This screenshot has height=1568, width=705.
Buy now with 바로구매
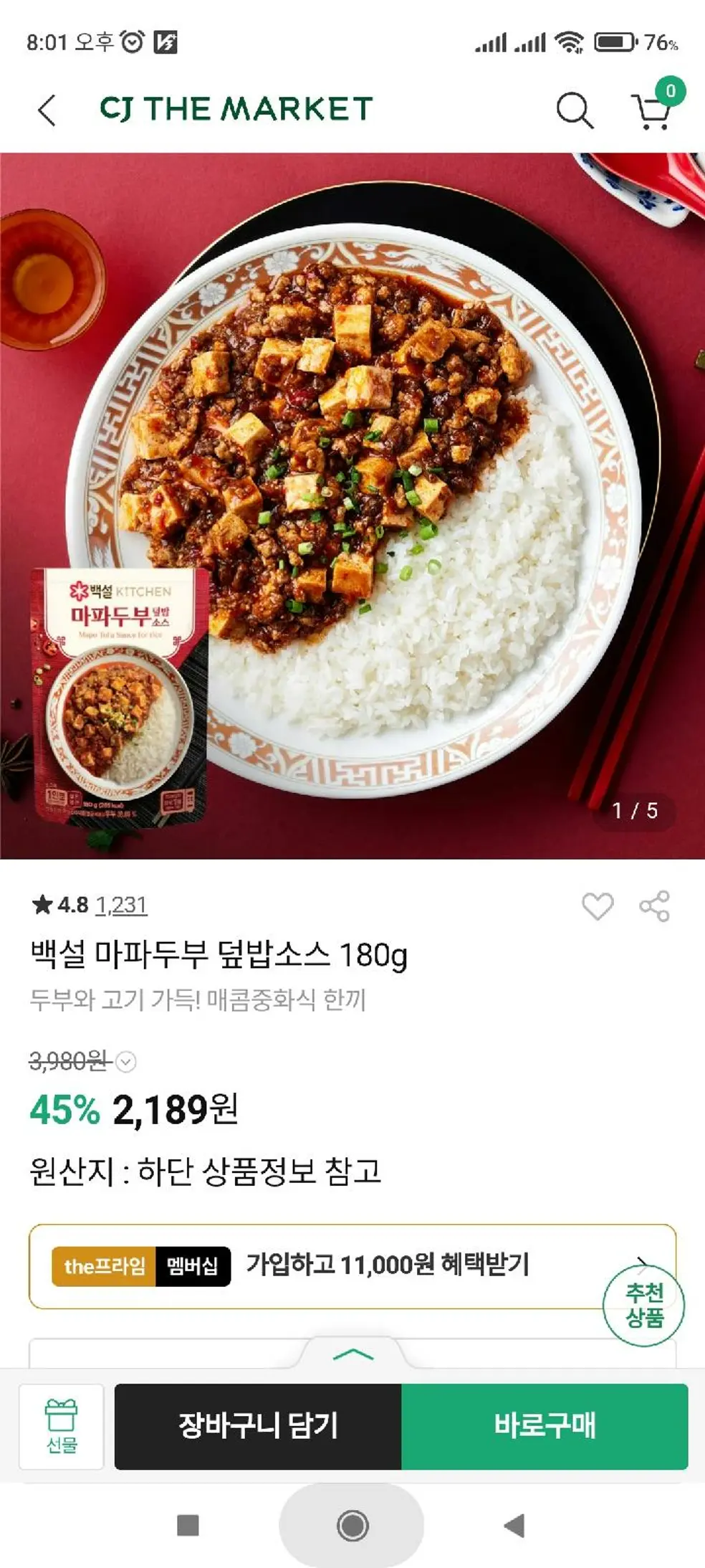click(545, 1426)
